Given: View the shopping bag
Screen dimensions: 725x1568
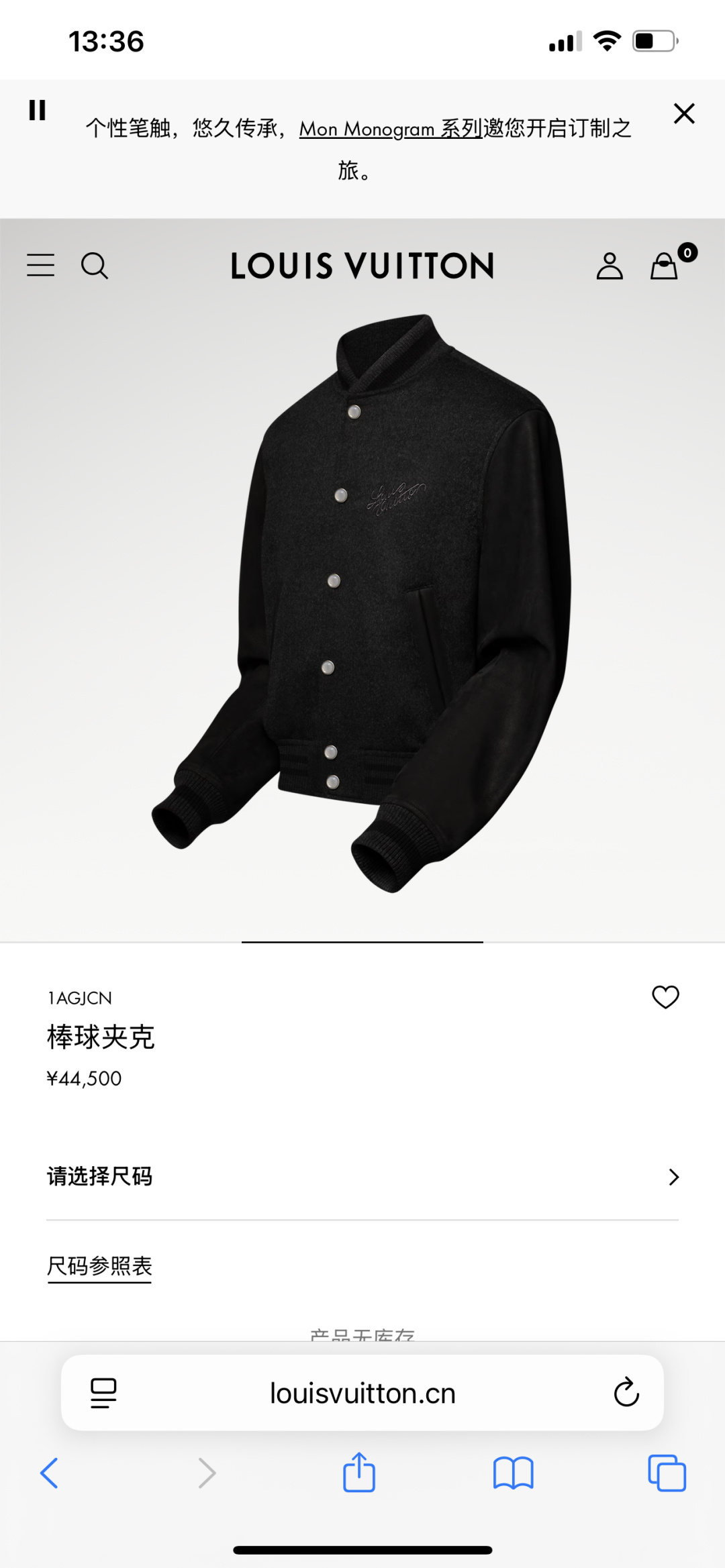Looking at the screenshot, I should pos(665,266).
